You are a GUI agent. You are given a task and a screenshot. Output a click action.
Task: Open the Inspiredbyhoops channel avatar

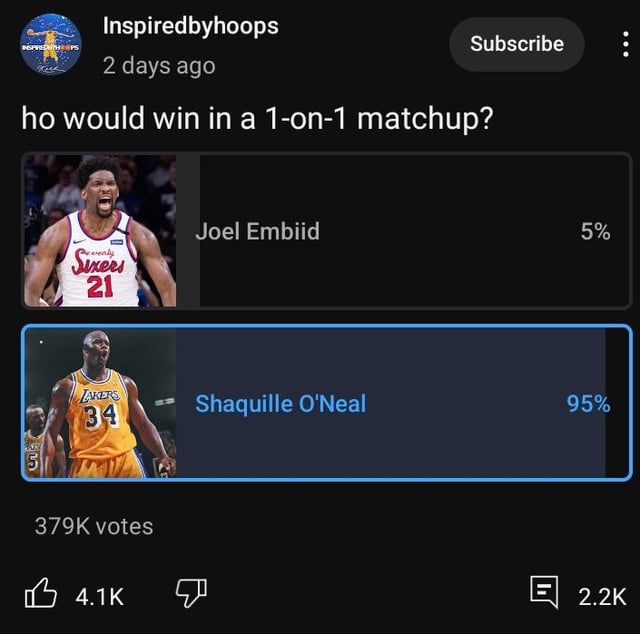click(51, 45)
